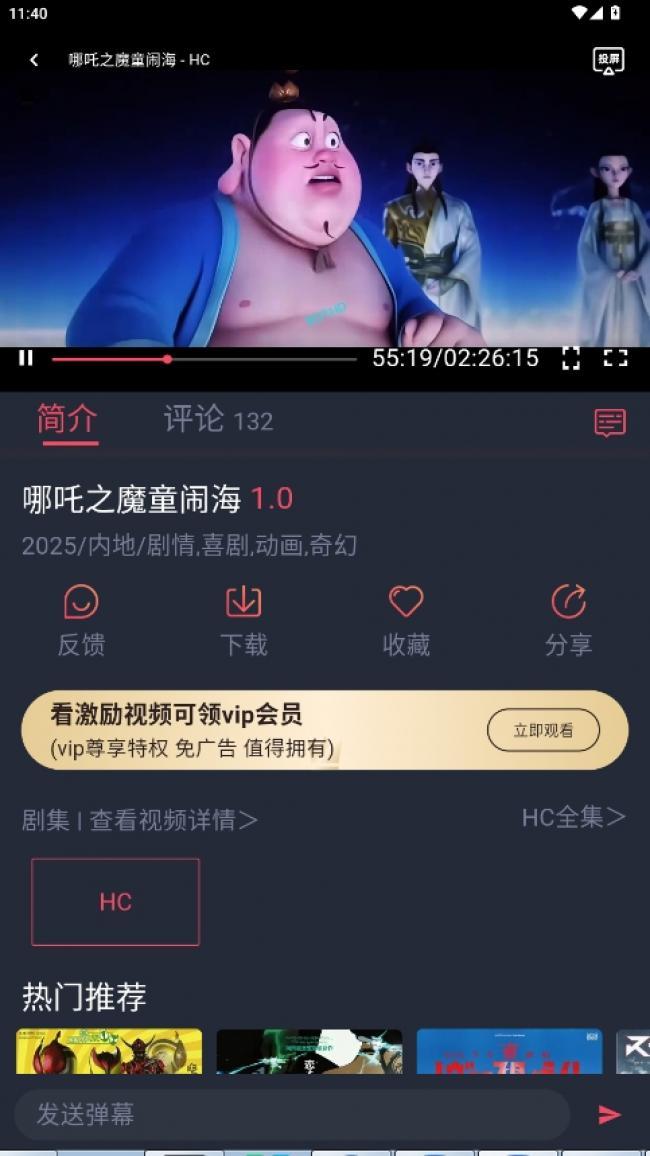
Task: Open 查看视频详情 link
Action: [174, 820]
